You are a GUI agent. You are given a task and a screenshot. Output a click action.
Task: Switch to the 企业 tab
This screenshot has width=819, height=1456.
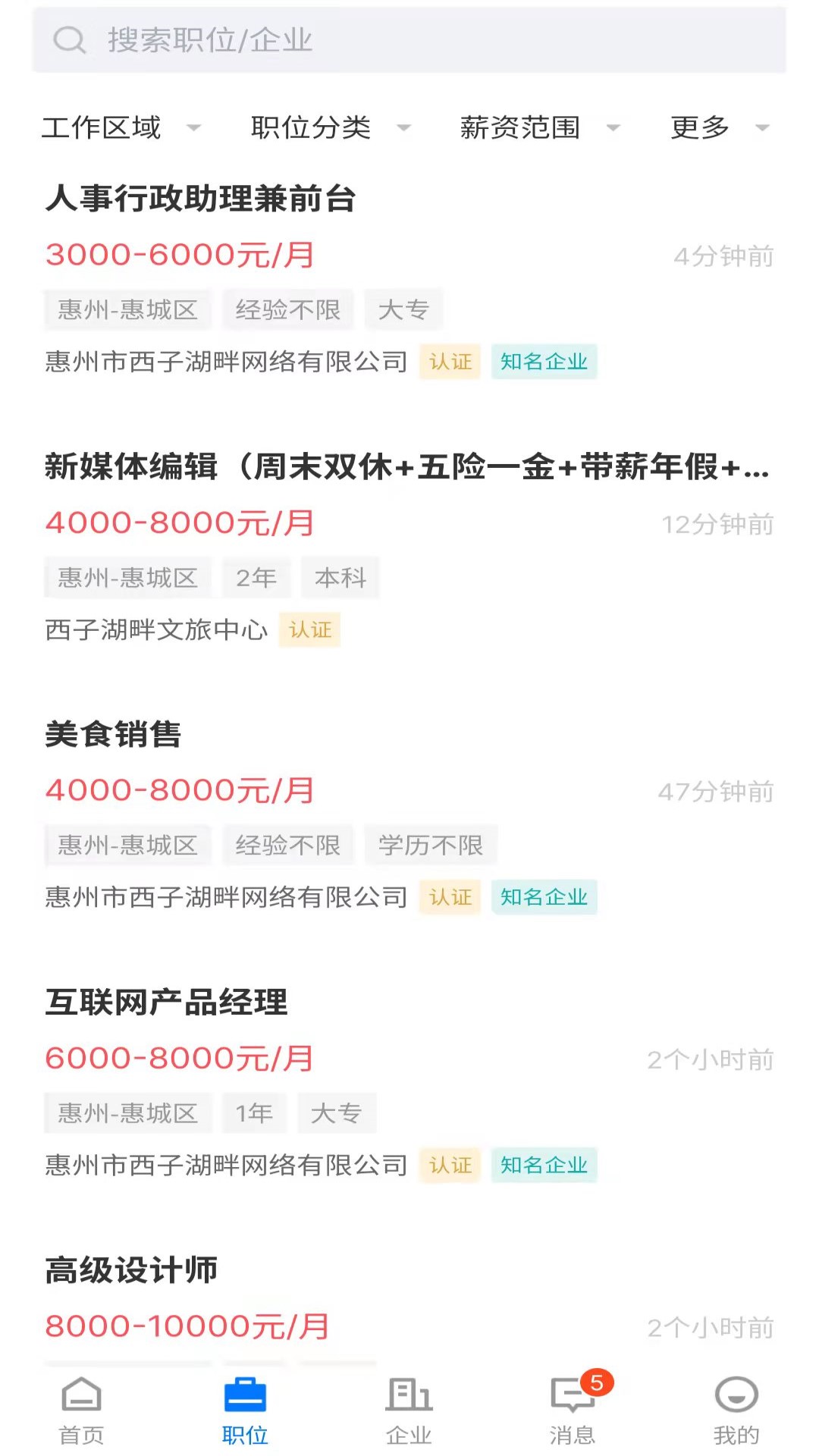click(409, 1433)
